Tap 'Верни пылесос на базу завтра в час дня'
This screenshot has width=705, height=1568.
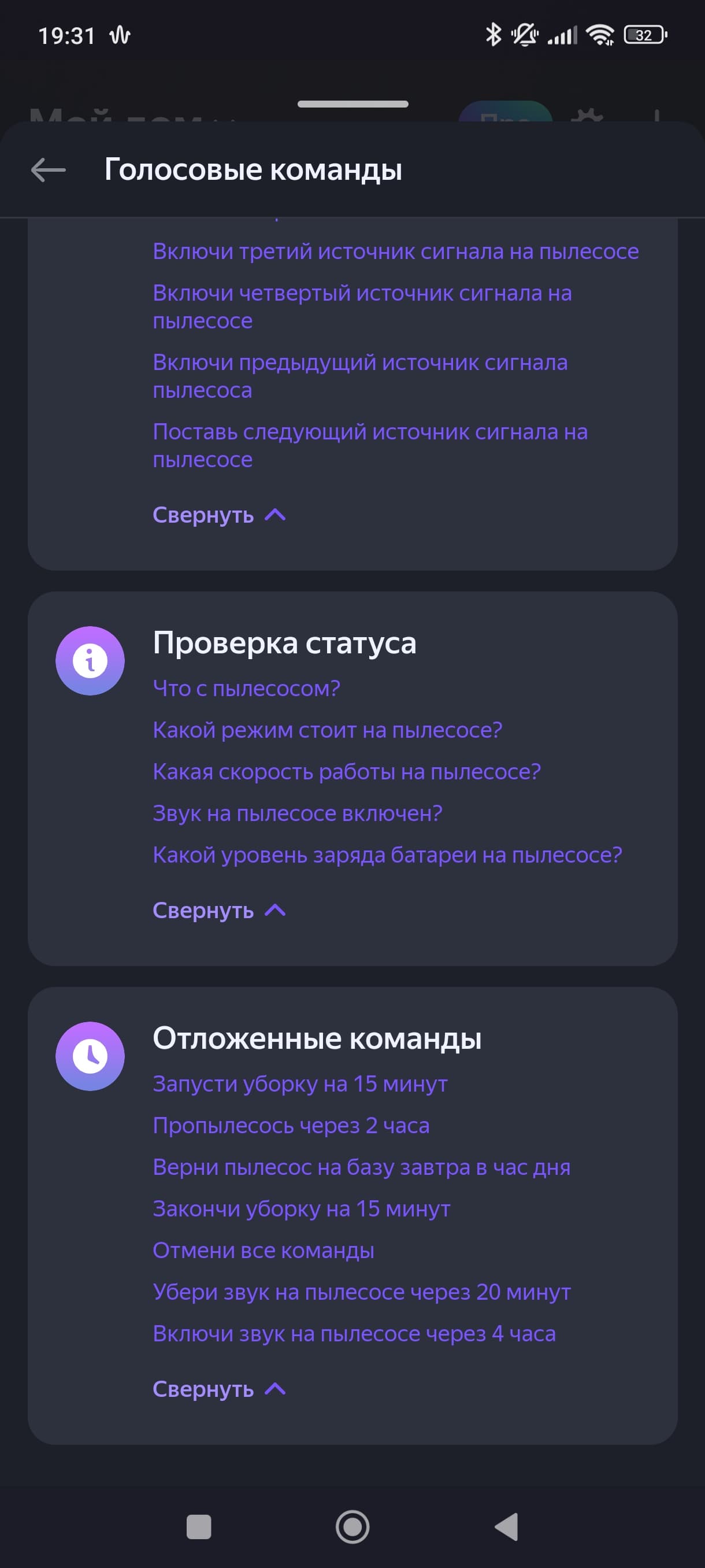361,1167
